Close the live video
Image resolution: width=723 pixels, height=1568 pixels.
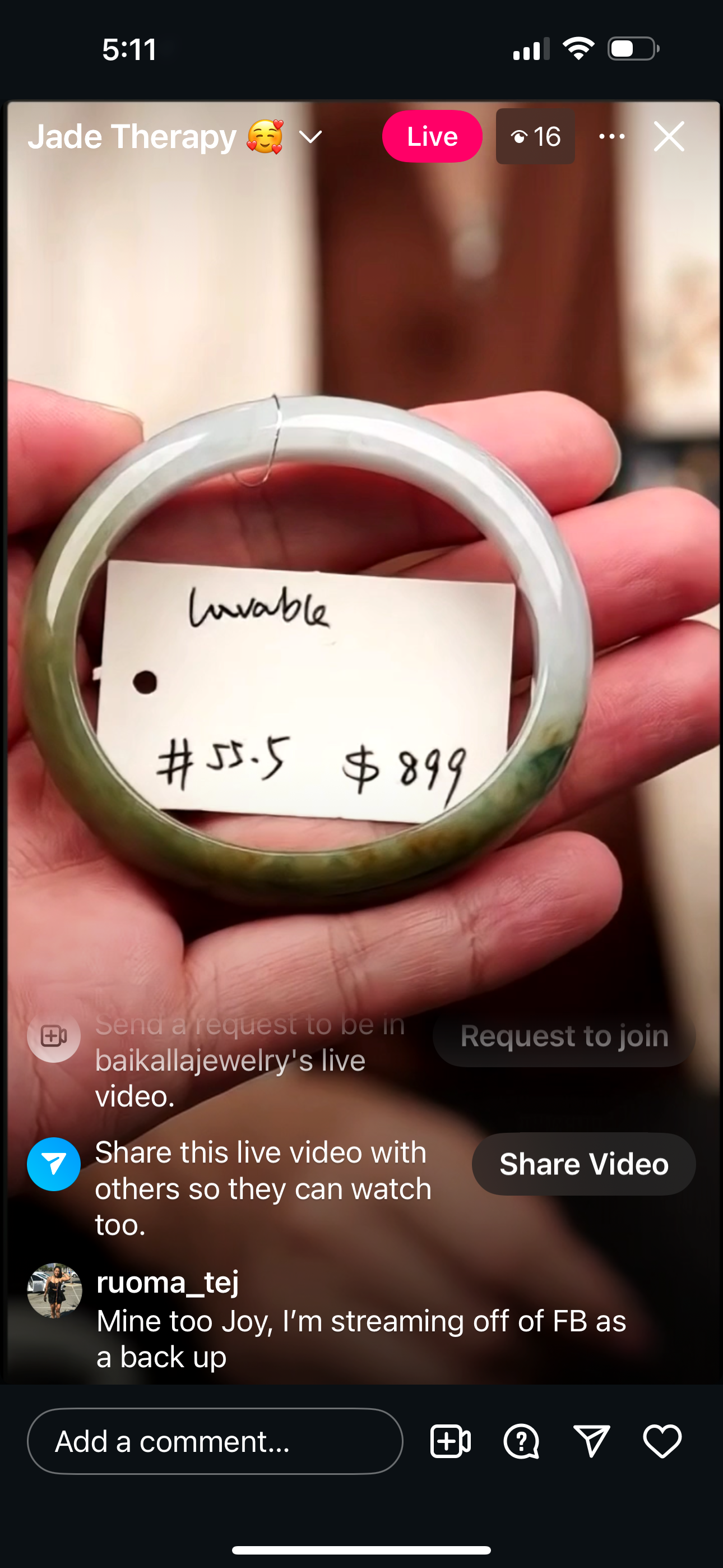669,136
